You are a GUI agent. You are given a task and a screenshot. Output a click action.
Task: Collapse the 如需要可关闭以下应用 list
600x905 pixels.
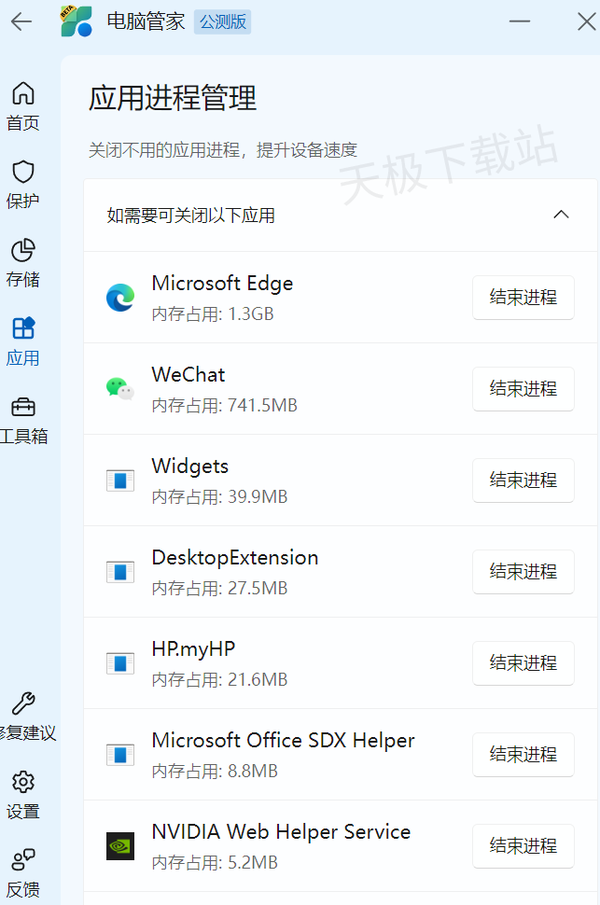point(561,215)
